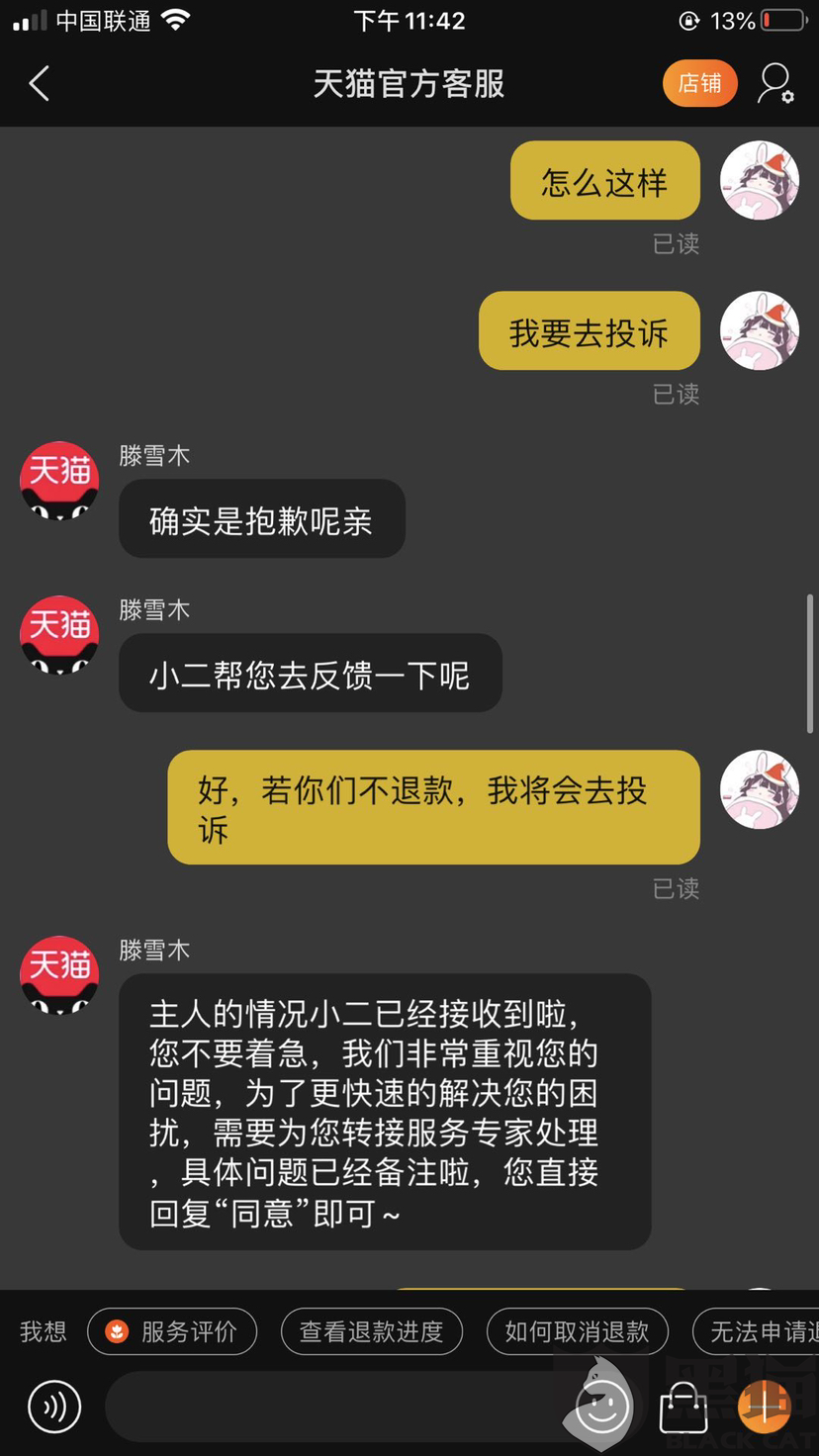Open the 店铺 store button
The image size is (819, 1456).
tap(700, 83)
